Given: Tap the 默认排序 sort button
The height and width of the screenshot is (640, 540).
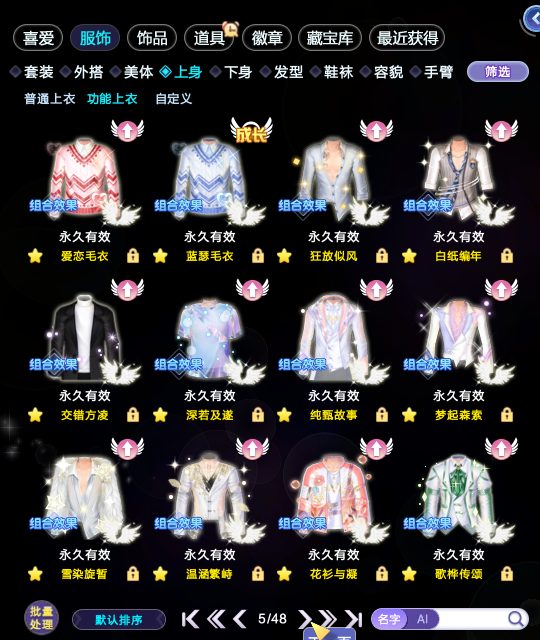Looking at the screenshot, I should (x=119, y=620).
